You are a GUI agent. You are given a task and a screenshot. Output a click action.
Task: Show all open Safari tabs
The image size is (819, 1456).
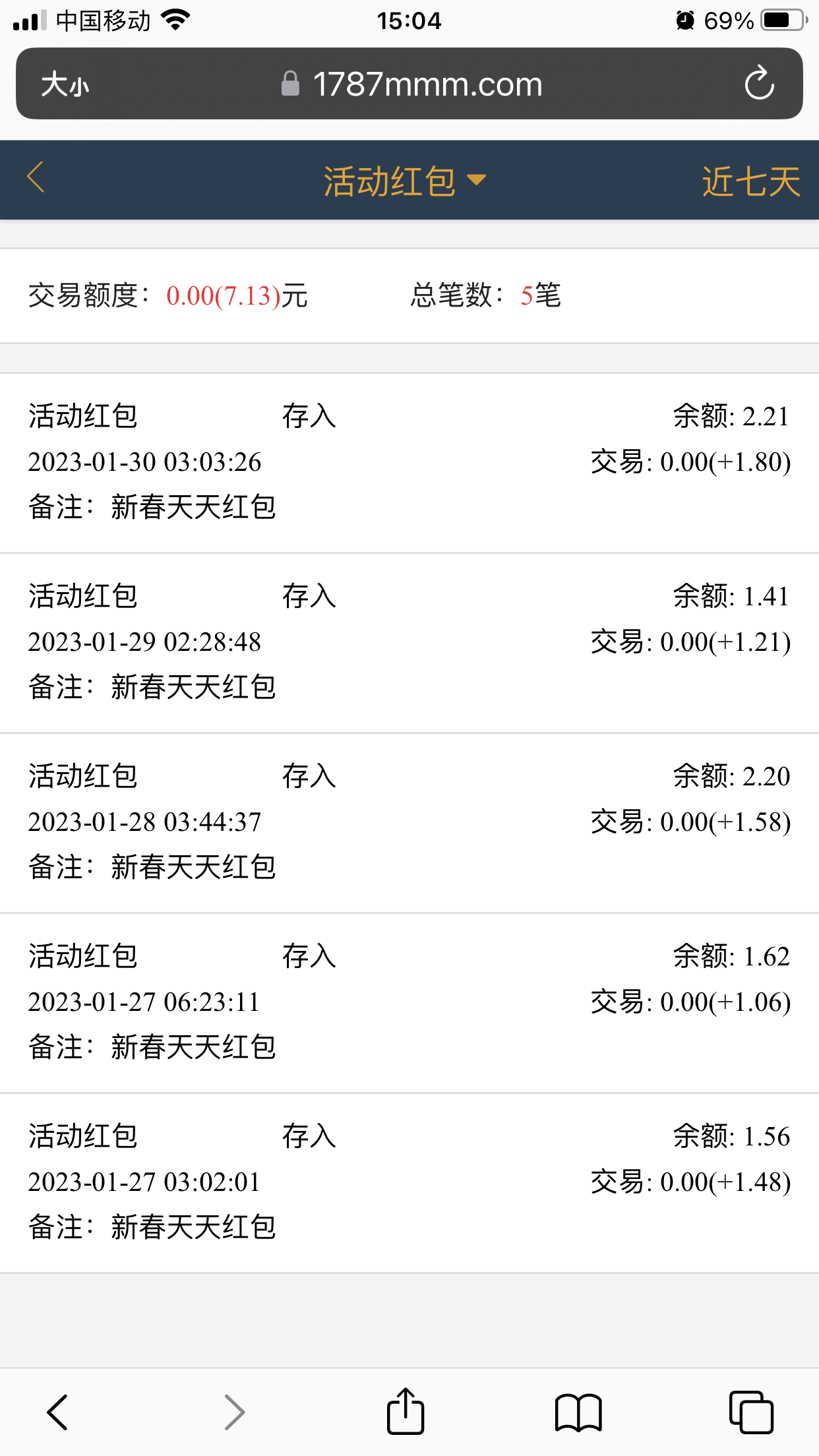(x=751, y=1412)
